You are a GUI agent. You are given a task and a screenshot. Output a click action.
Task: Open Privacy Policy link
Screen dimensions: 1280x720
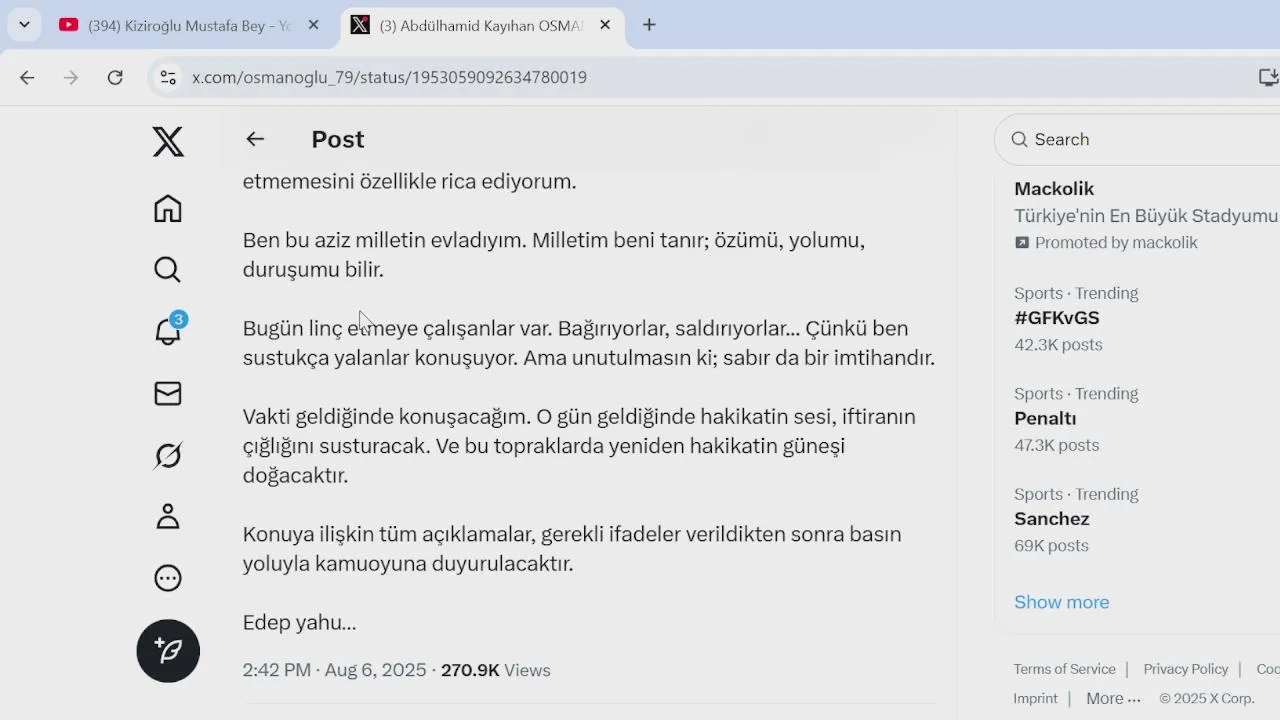tap(1185, 669)
